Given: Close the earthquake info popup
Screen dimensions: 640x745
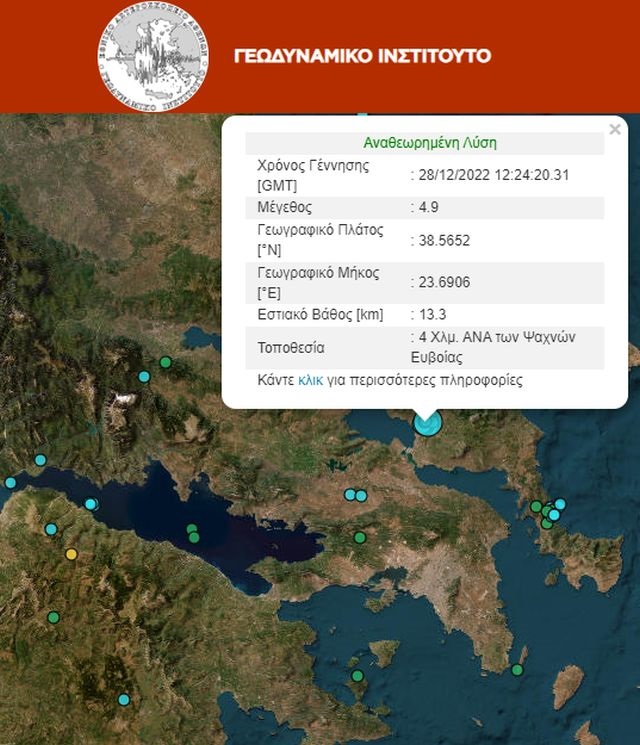Looking at the screenshot, I should tap(615, 129).
